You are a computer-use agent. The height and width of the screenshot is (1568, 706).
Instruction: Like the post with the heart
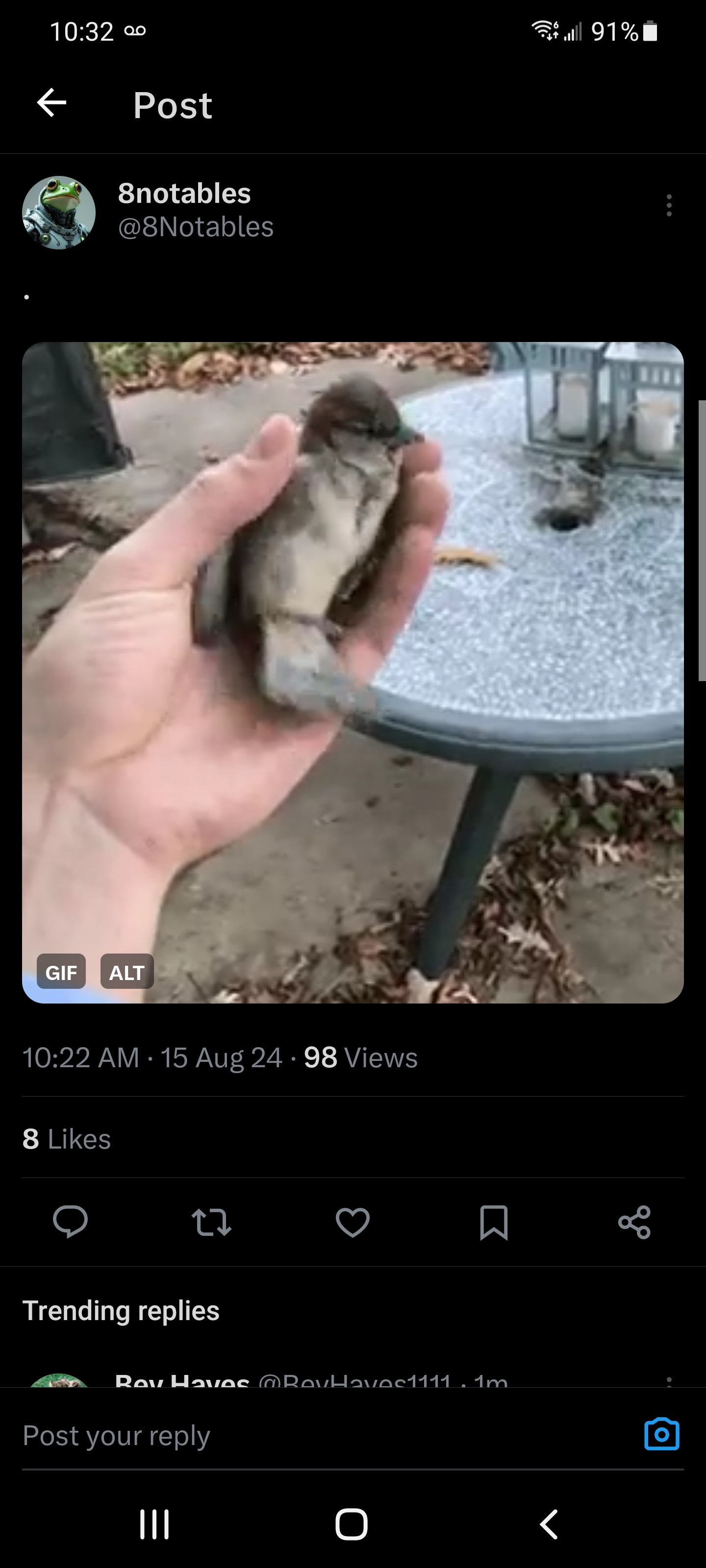coord(353,1222)
